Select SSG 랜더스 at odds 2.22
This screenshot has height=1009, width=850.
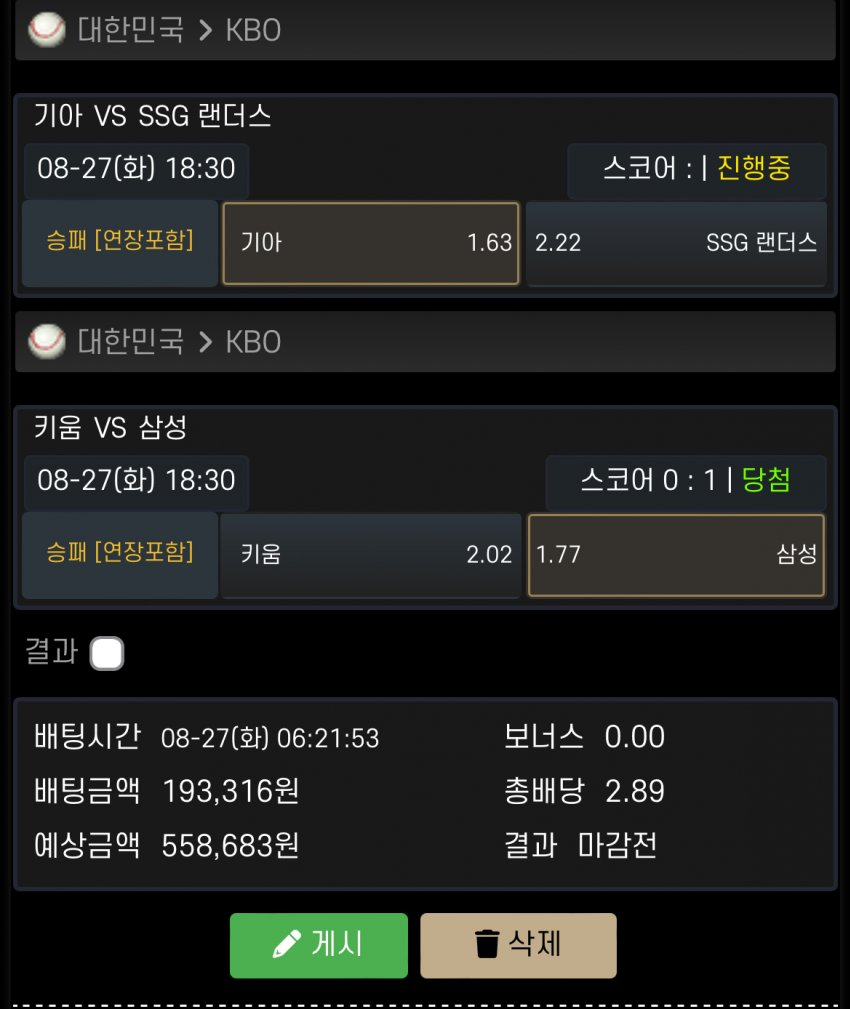(676, 243)
